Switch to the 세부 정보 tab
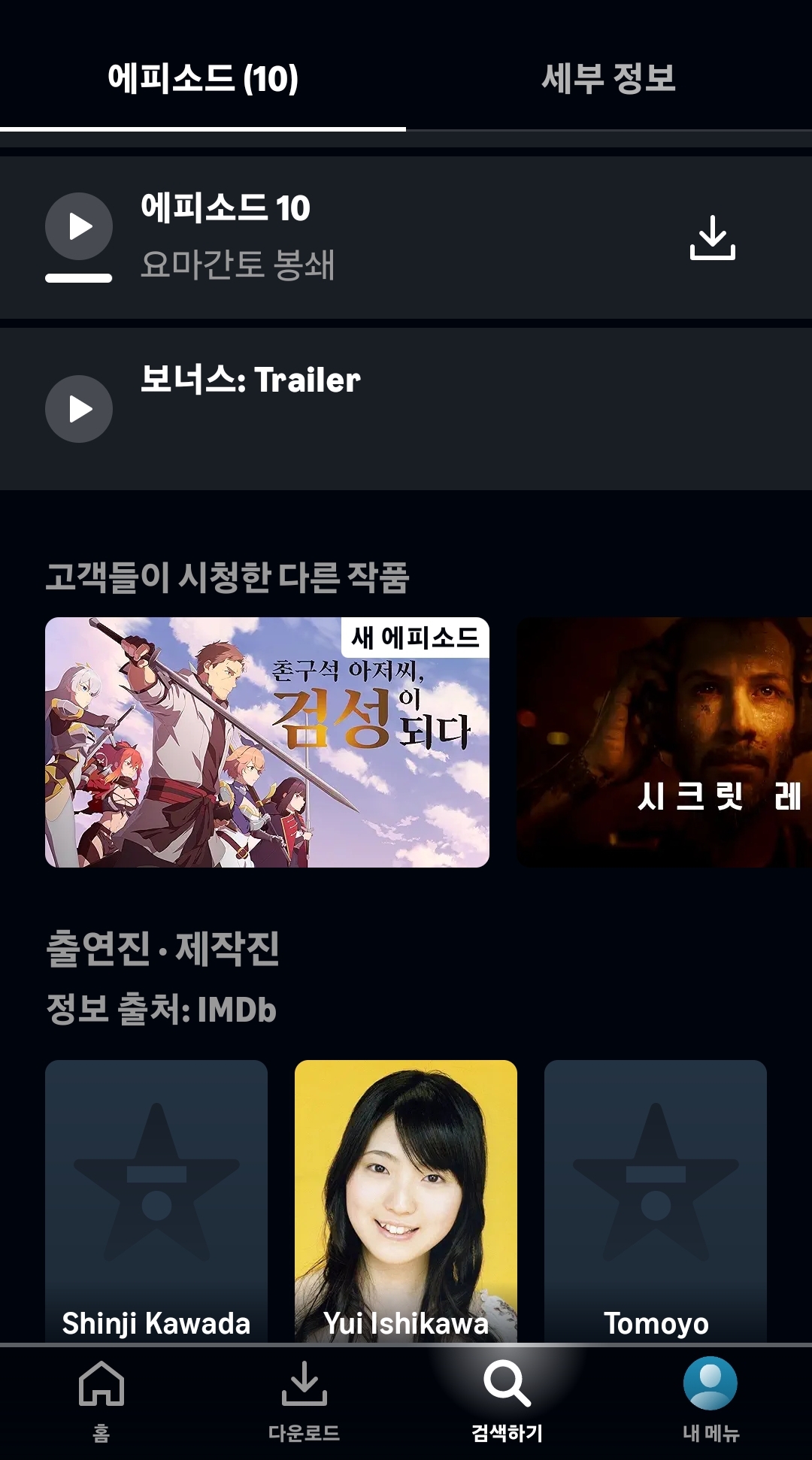812x1460 pixels. [x=609, y=78]
